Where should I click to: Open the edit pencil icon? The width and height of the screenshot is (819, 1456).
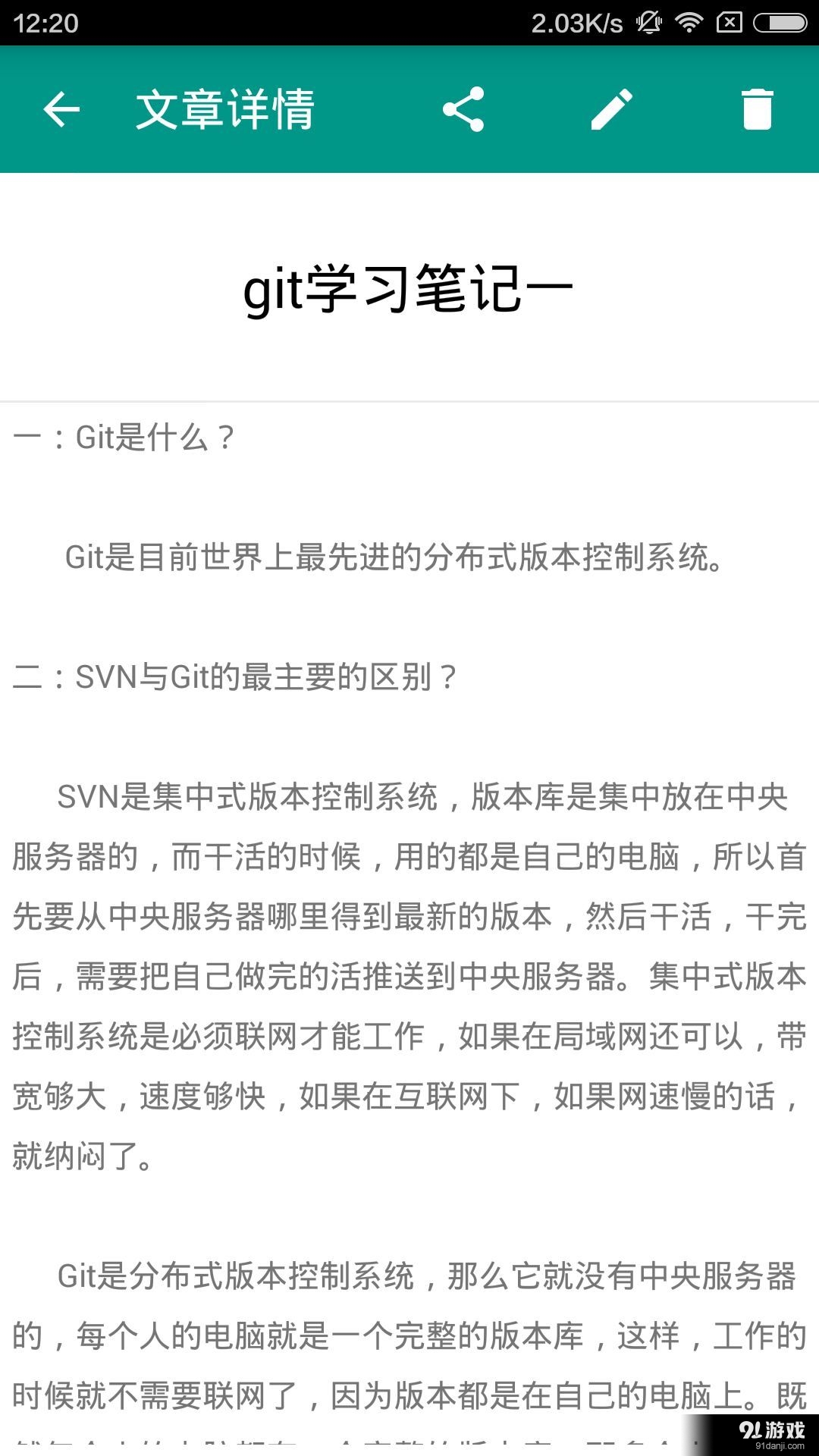click(x=613, y=110)
